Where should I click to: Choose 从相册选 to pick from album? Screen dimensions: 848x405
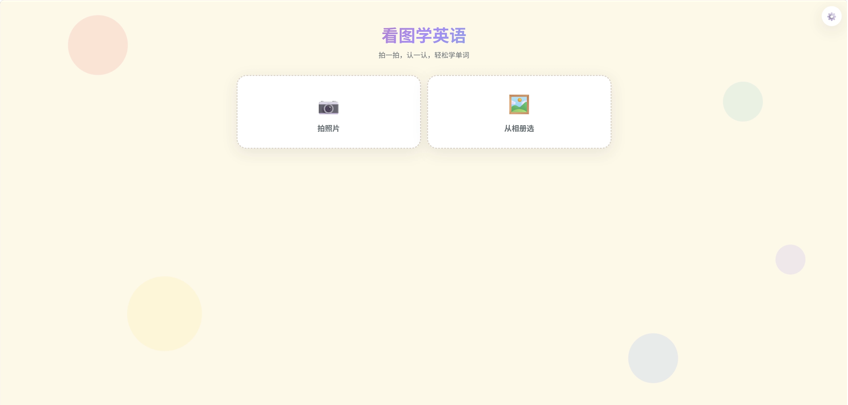click(x=519, y=113)
